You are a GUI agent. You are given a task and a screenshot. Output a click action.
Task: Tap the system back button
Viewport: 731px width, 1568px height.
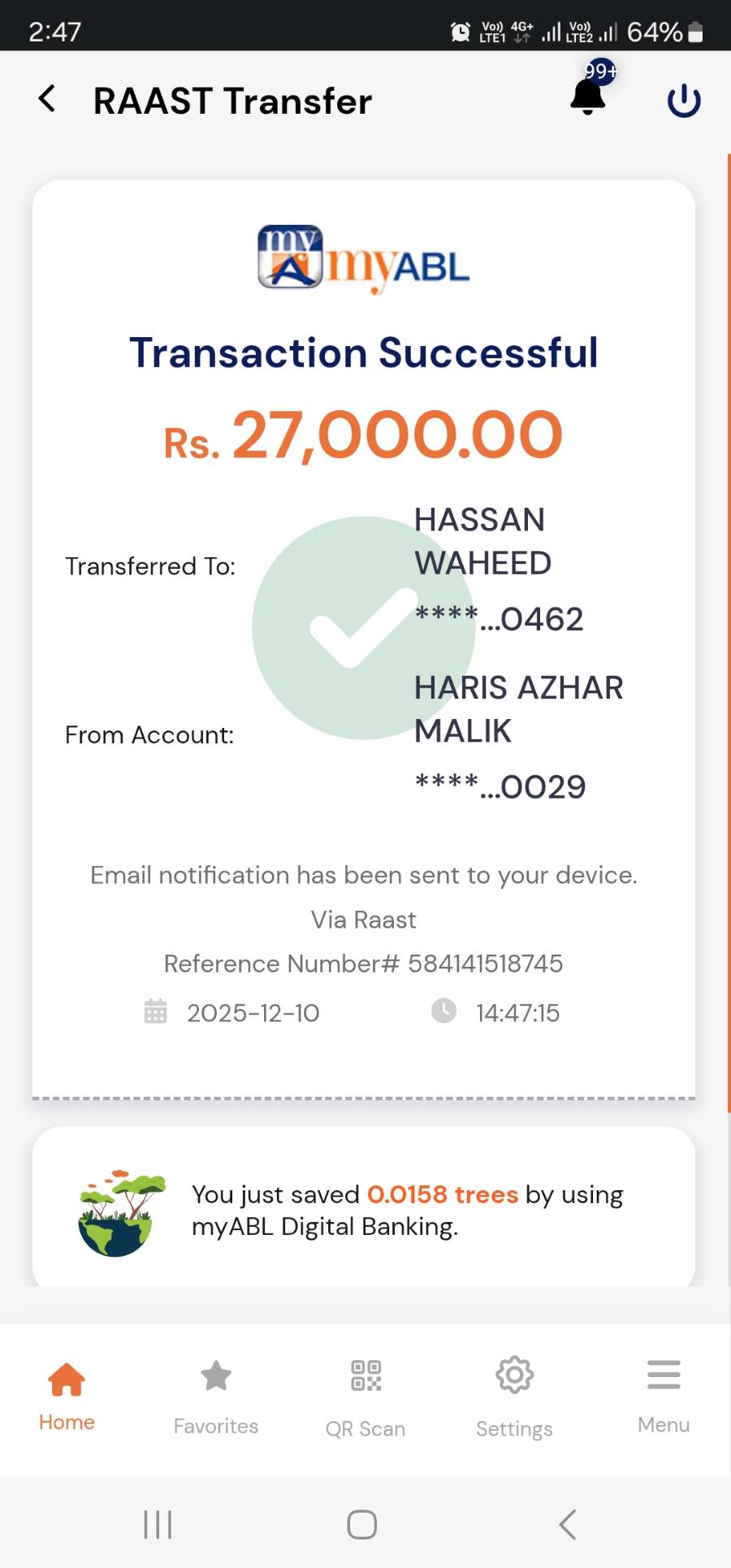[x=568, y=1524]
